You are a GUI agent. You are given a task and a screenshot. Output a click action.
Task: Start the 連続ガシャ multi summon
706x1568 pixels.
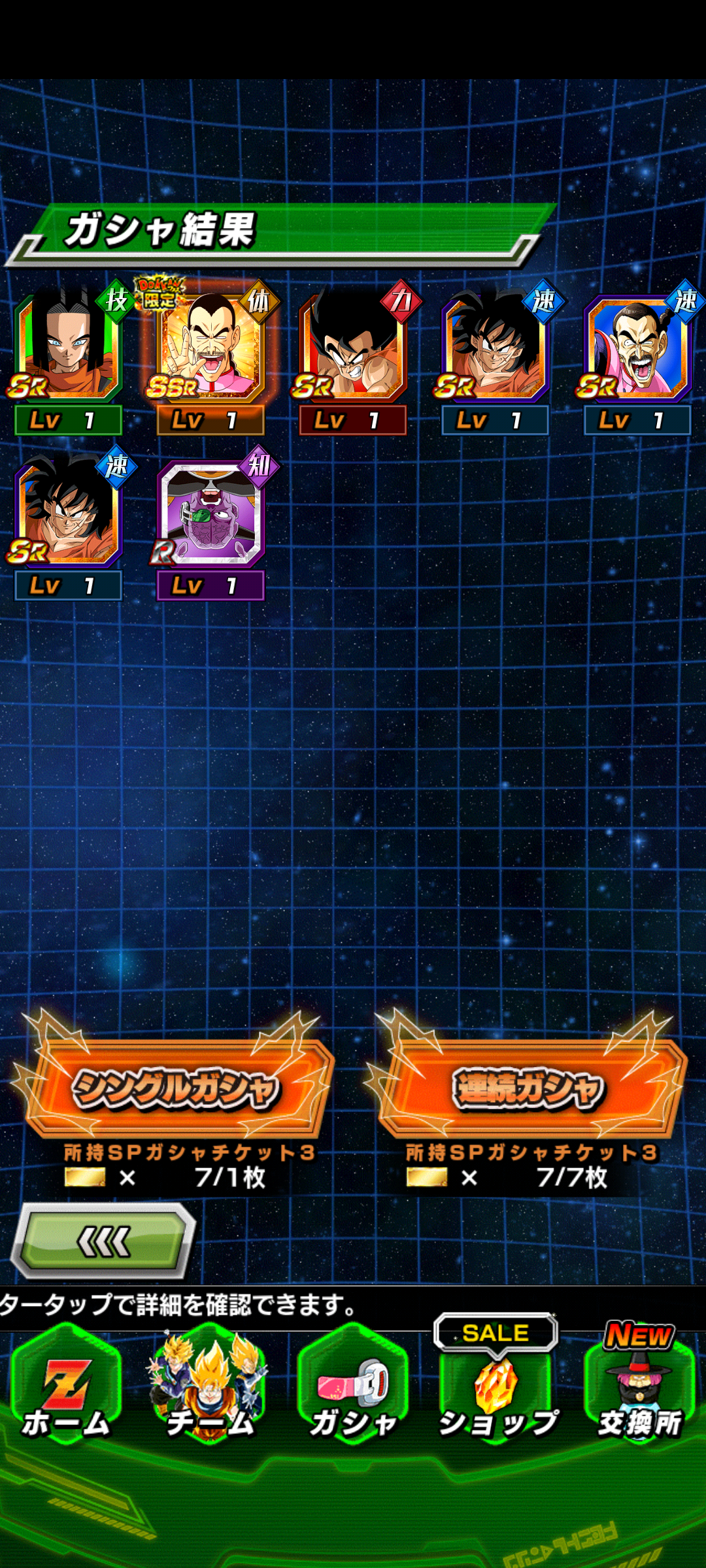pyautogui.click(x=529, y=1087)
